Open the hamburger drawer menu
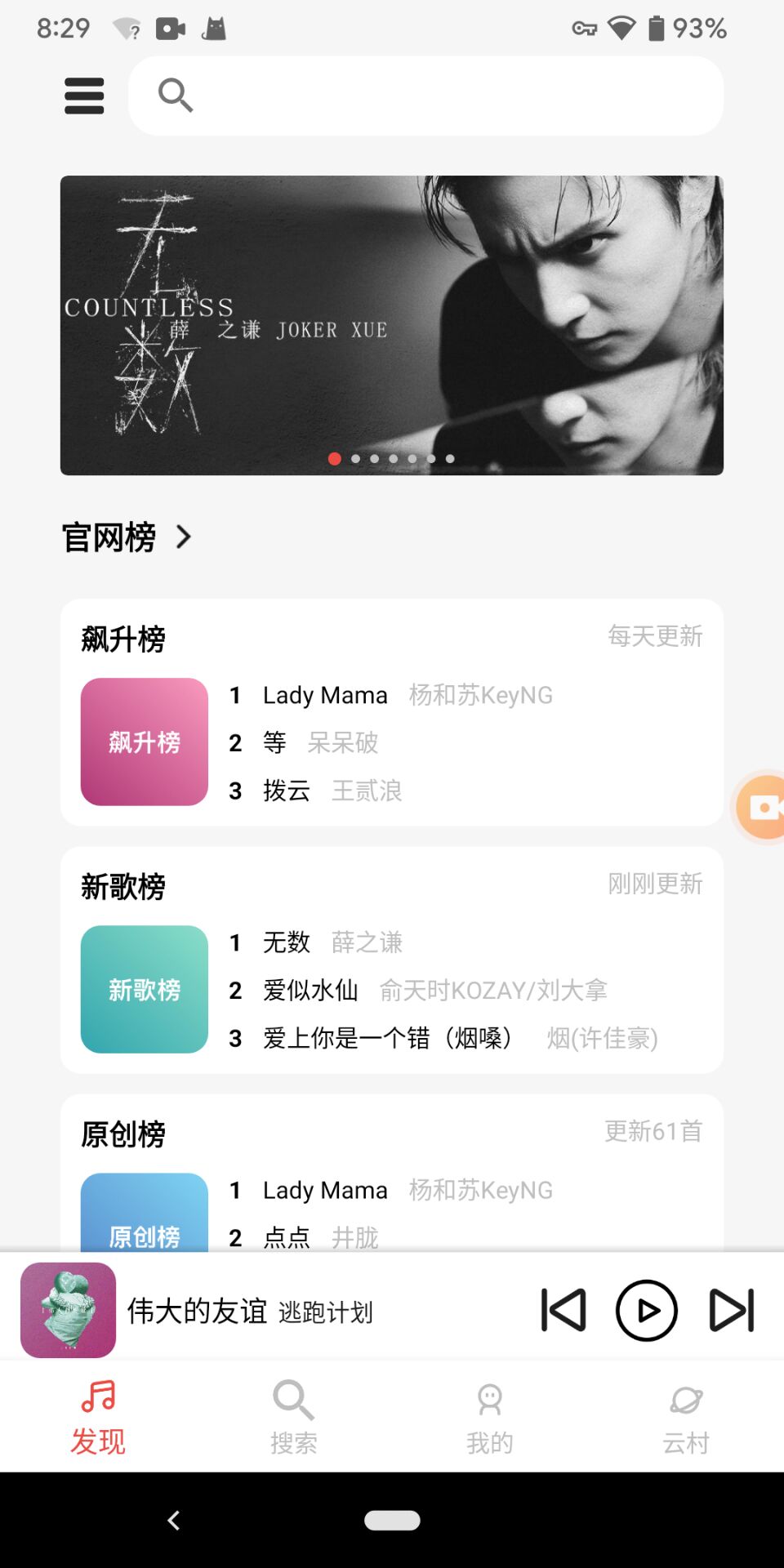This screenshot has width=784, height=1568. 84,96
